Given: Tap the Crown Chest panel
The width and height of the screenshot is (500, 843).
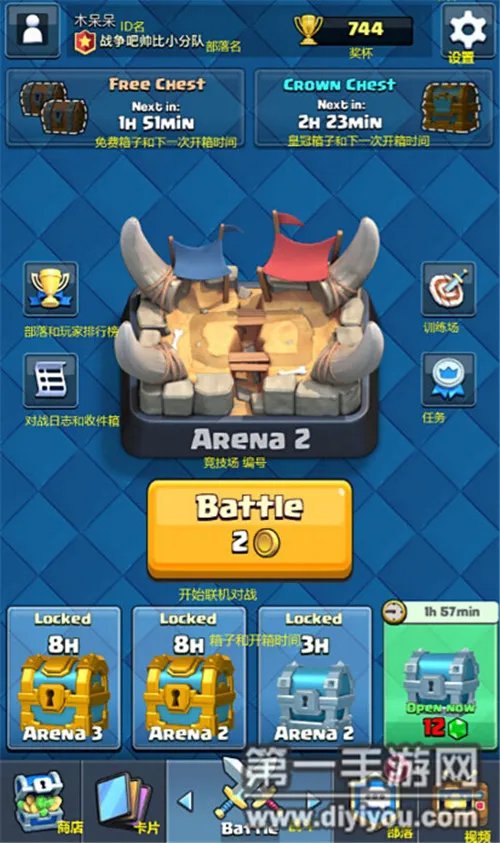Looking at the screenshot, I should pyautogui.click(x=374, y=108).
